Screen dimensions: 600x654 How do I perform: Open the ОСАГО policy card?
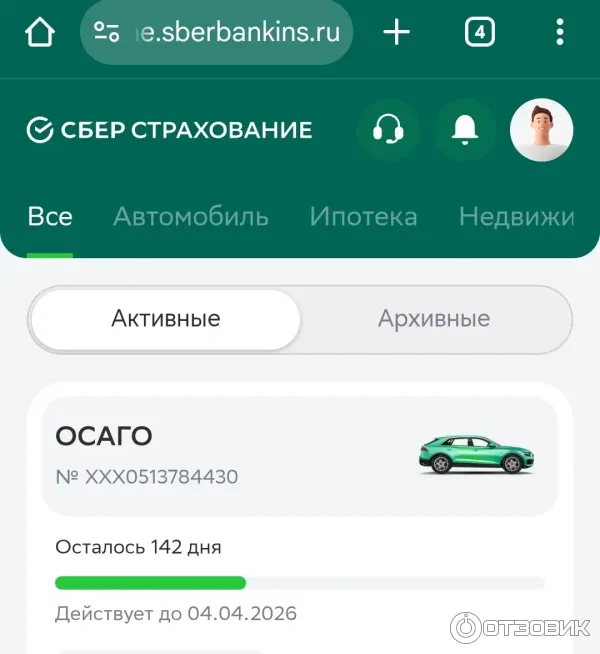click(300, 456)
